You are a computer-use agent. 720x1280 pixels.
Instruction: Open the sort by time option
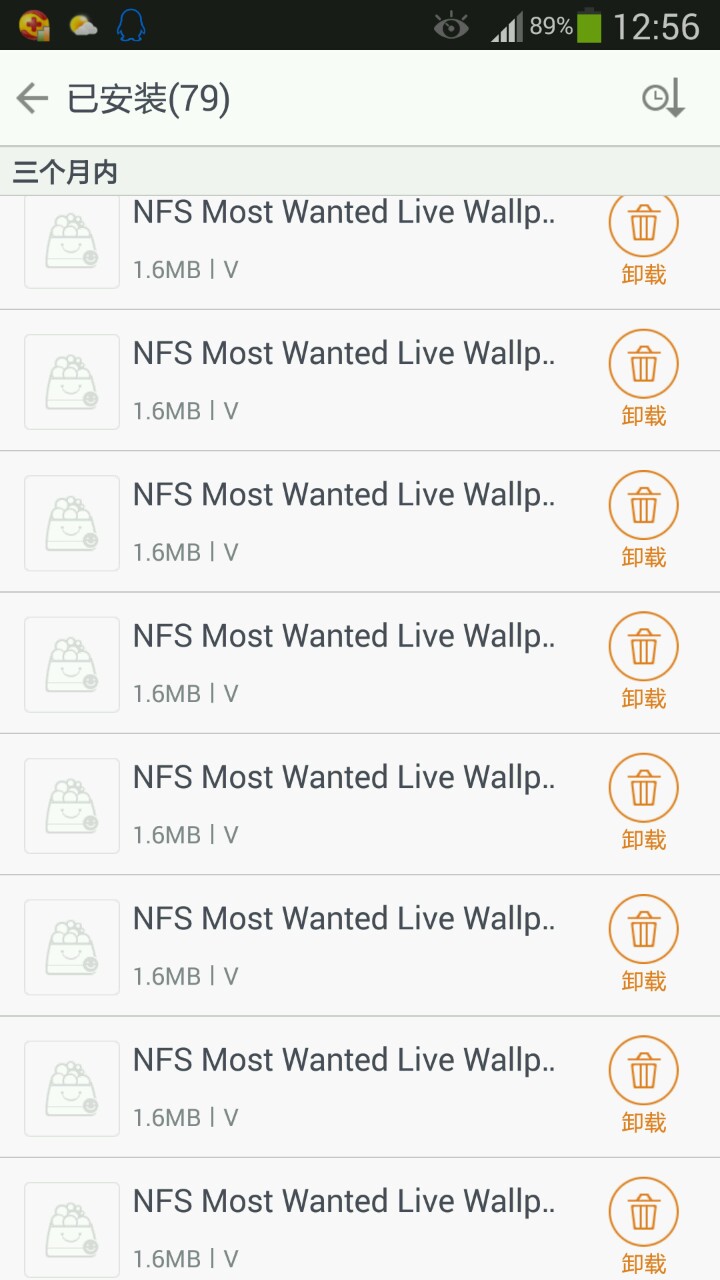[663, 98]
